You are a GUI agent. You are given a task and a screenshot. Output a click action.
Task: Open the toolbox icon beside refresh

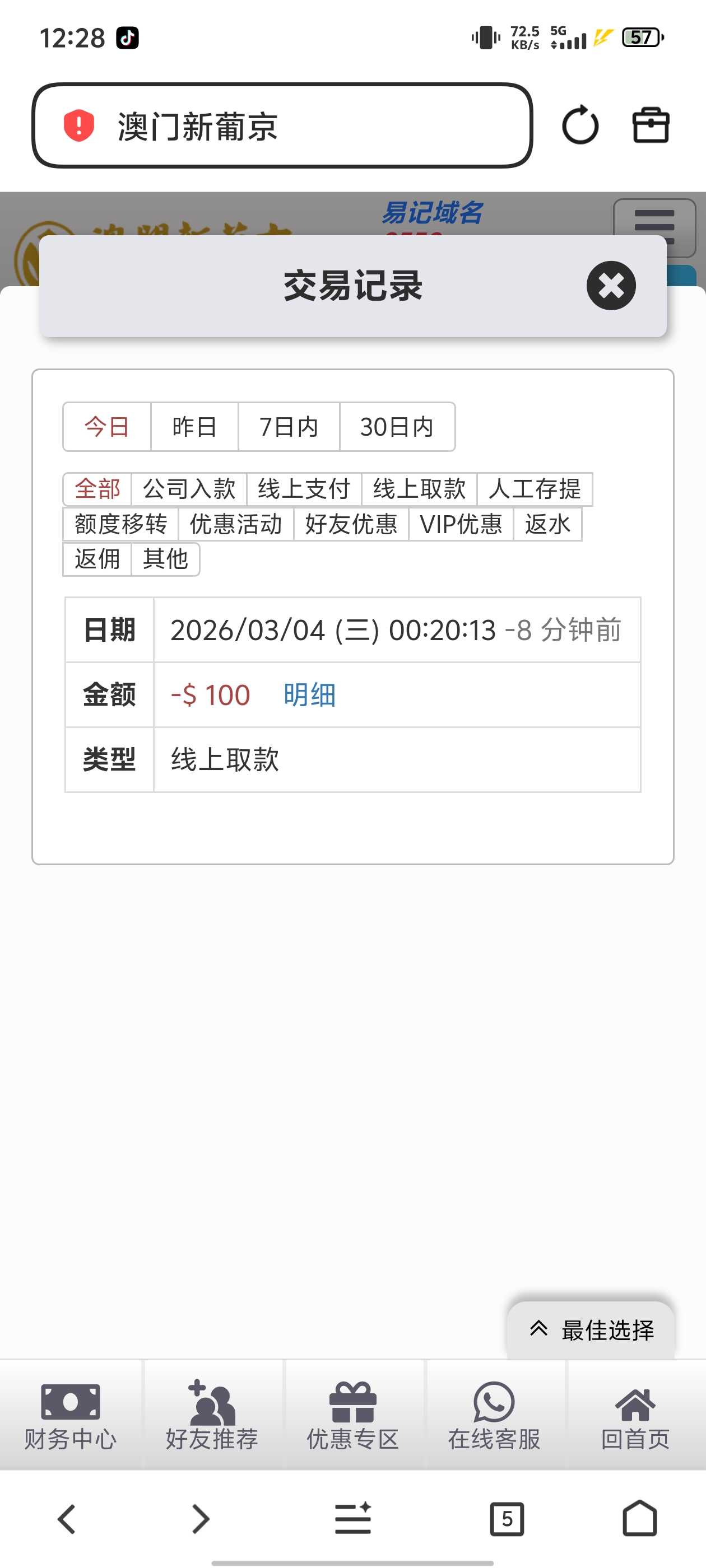(x=651, y=125)
